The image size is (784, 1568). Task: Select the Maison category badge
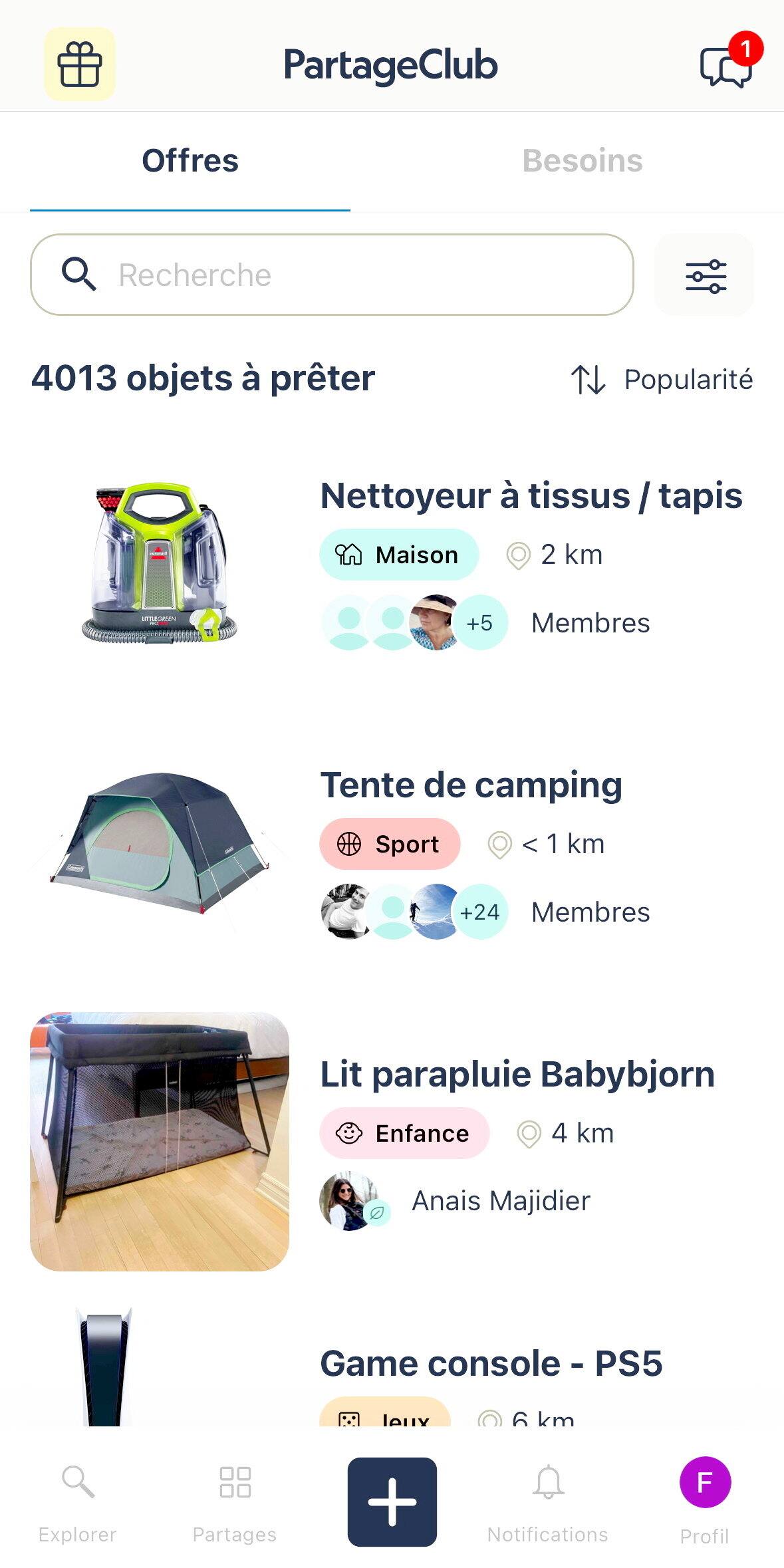click(399, 554)
